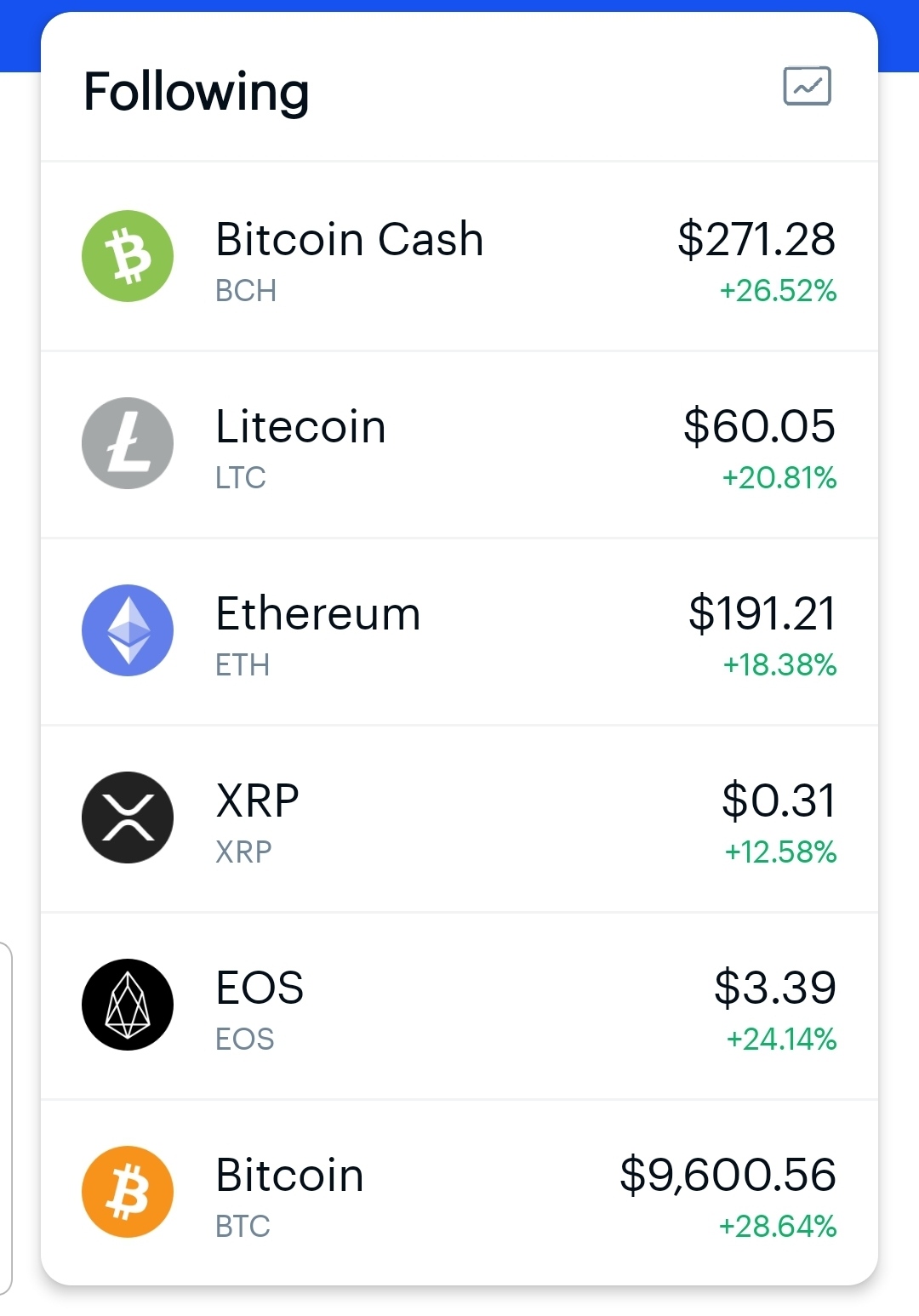Click Ethereum's $191.21 price

tap(763, 614)
